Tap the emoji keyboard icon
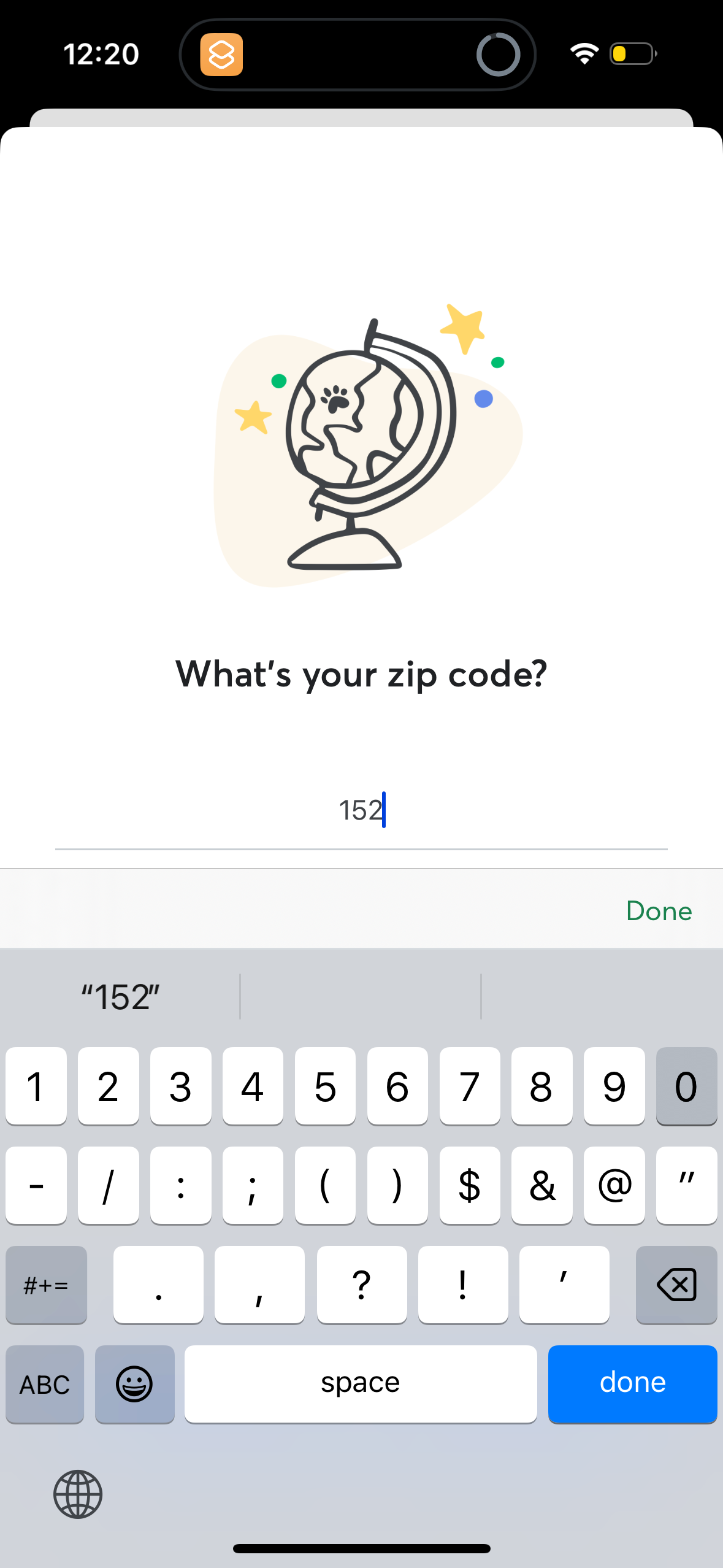 (134, 1385)
